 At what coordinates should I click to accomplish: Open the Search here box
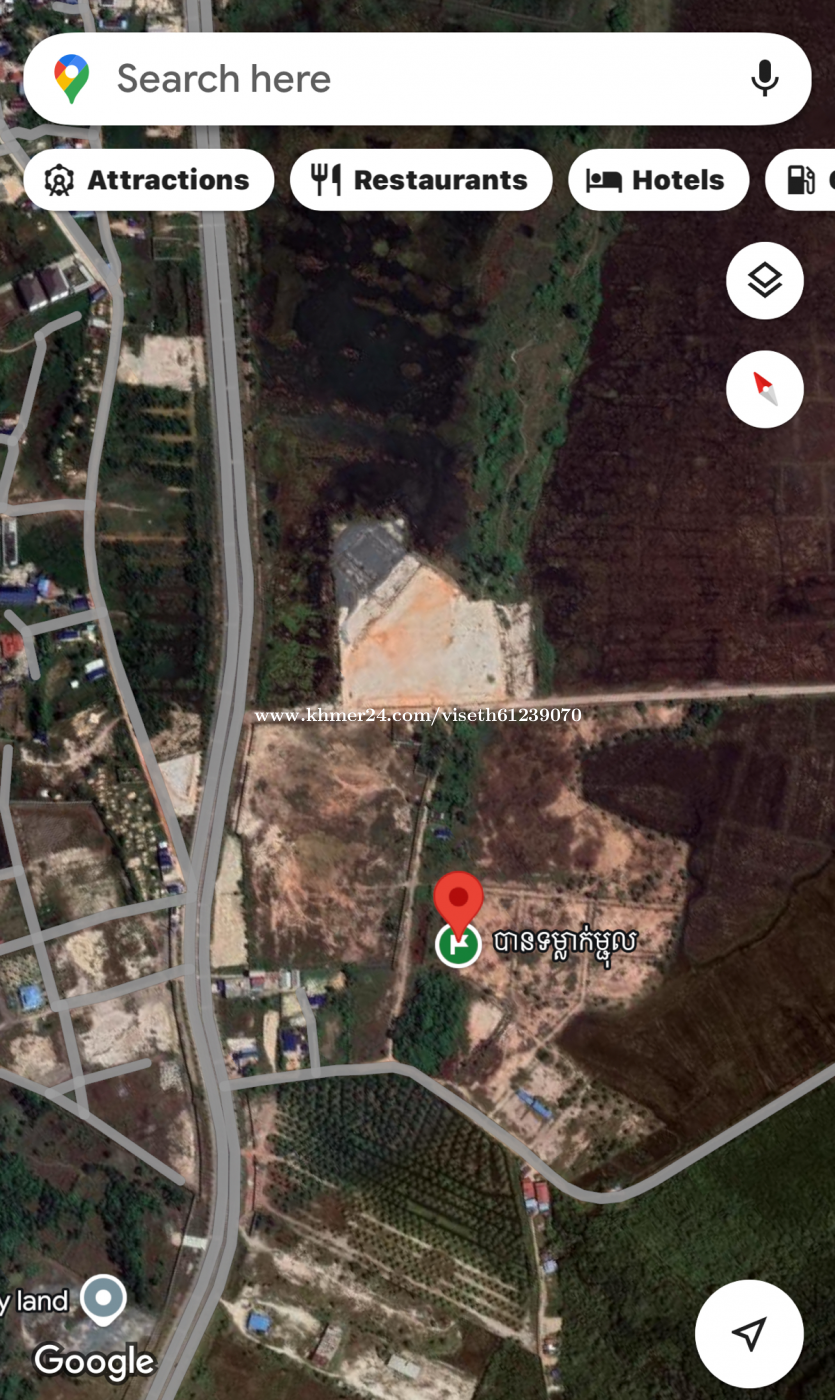417,79
